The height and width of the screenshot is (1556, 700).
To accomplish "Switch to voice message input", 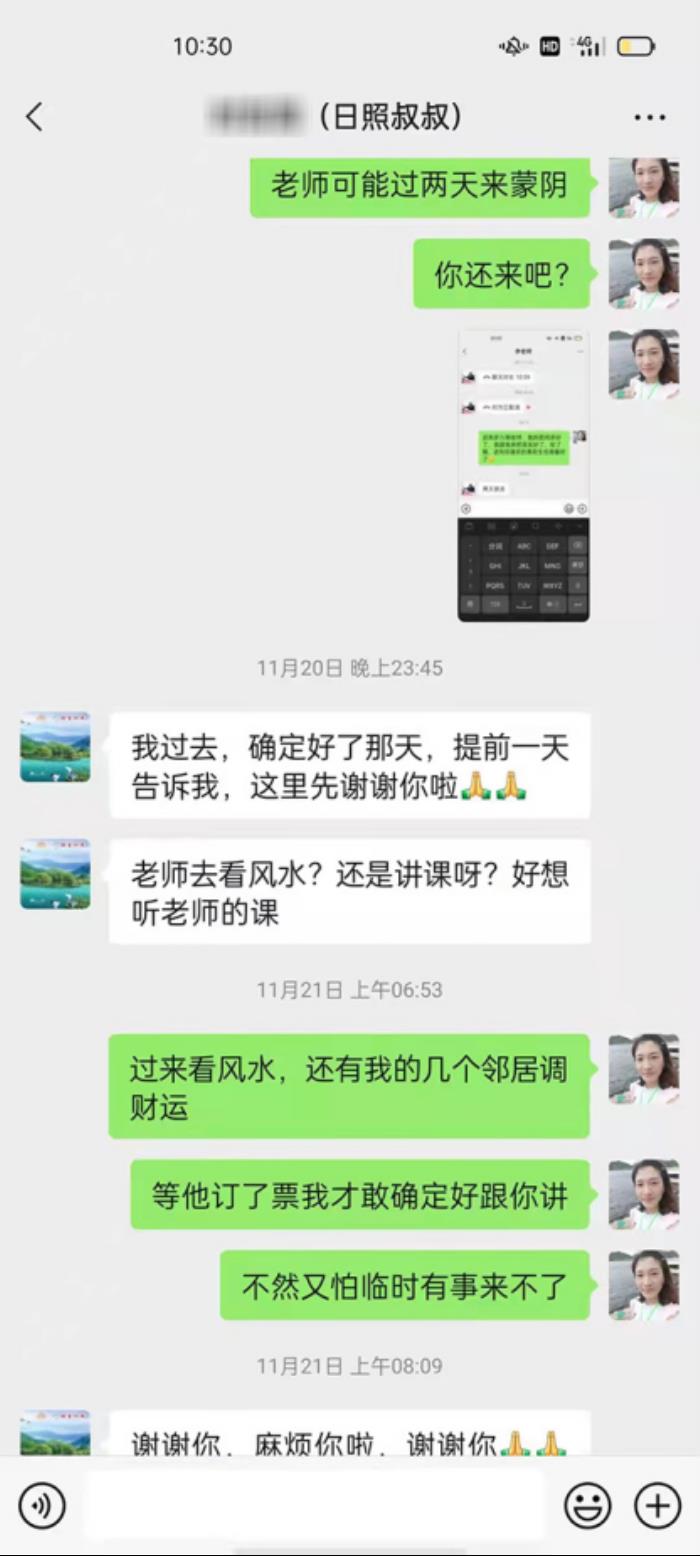I will pos(42,1505).
